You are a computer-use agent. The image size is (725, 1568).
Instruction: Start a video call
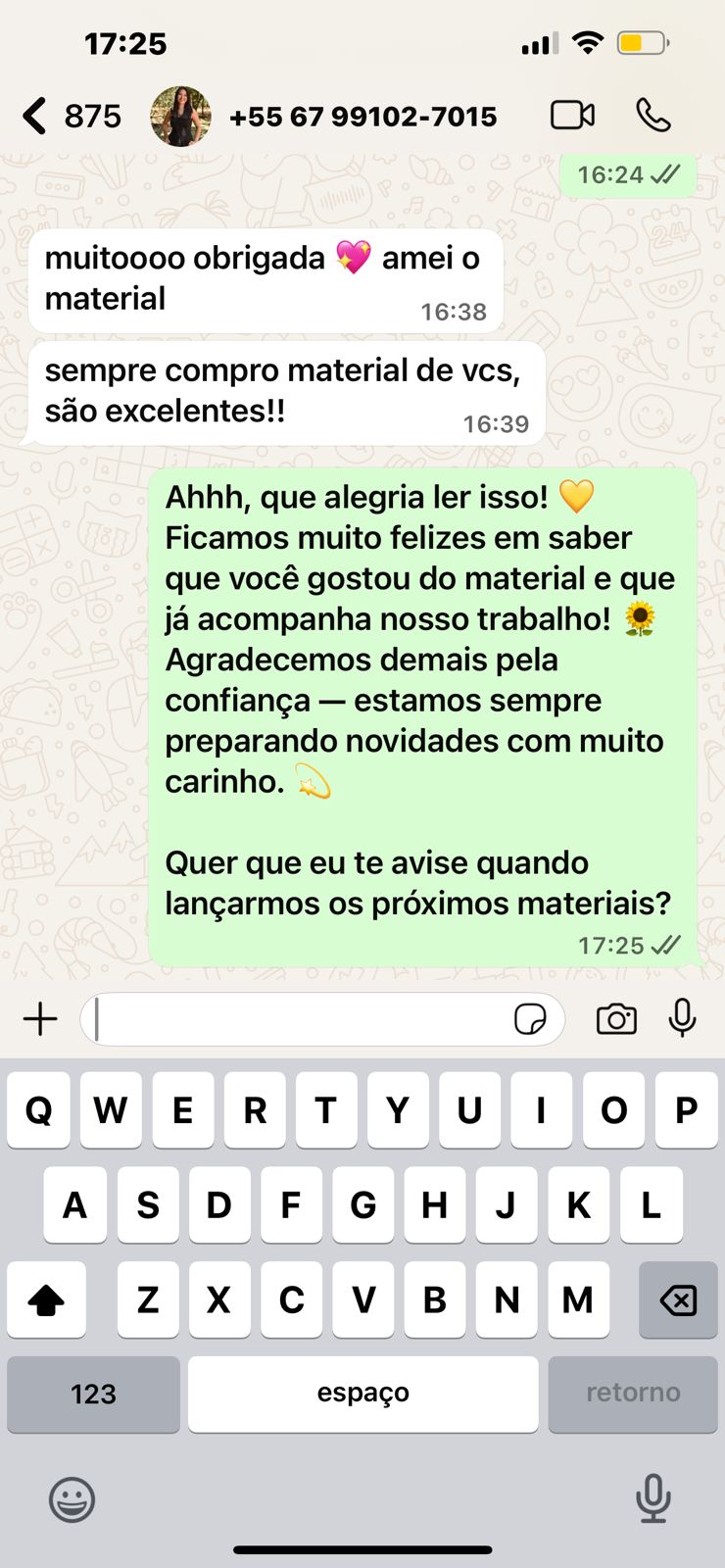[x=572, y=116]
